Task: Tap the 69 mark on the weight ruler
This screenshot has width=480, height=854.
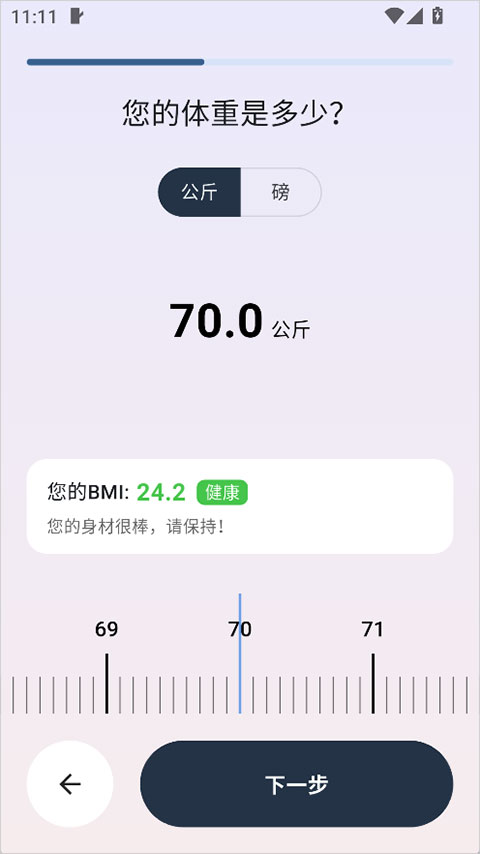Action: (106, 630)
